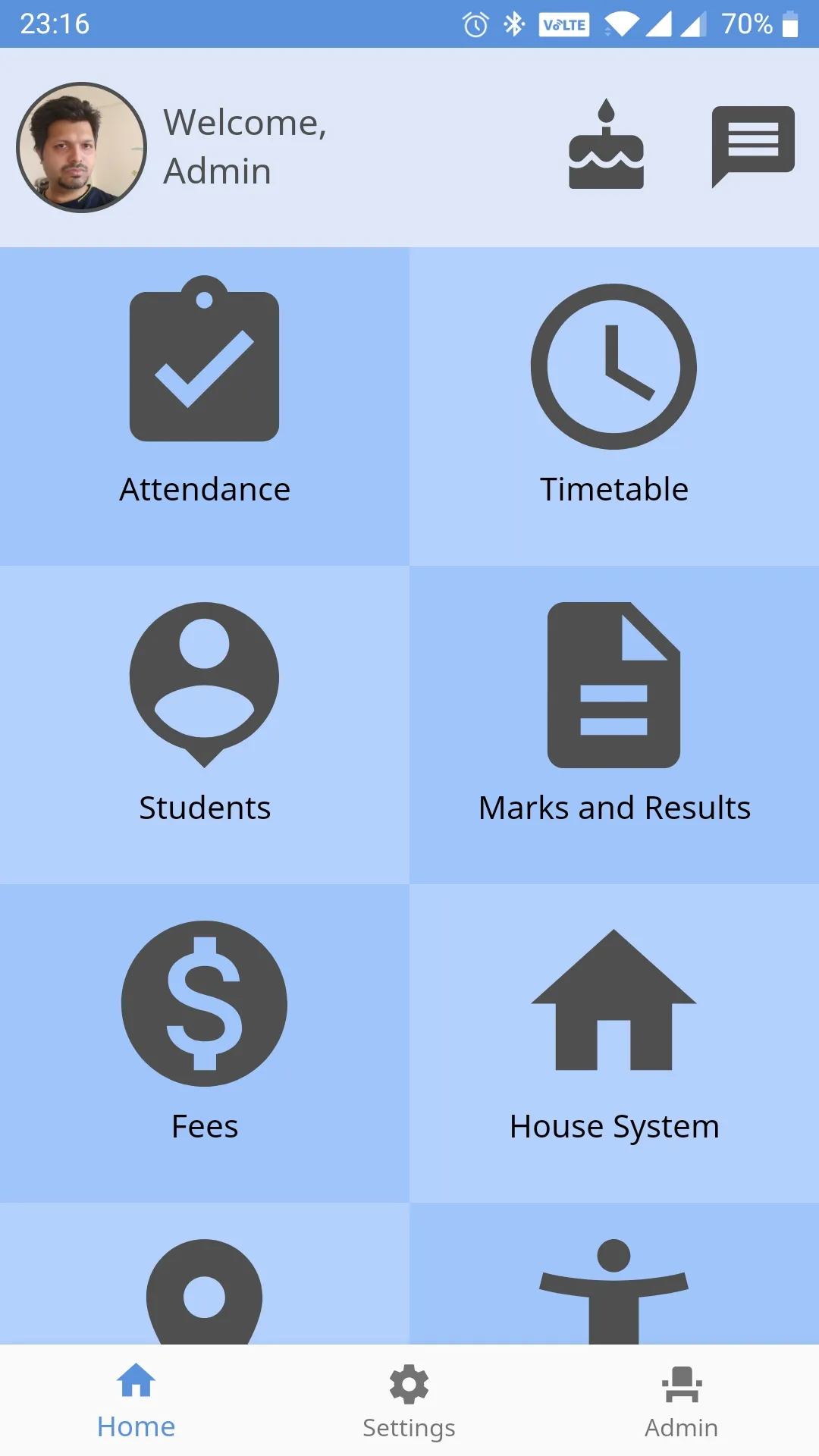Viewport: 819px width, 1456px height.
Task: Open the Attendance tile
Action: [x=205, y=406]
